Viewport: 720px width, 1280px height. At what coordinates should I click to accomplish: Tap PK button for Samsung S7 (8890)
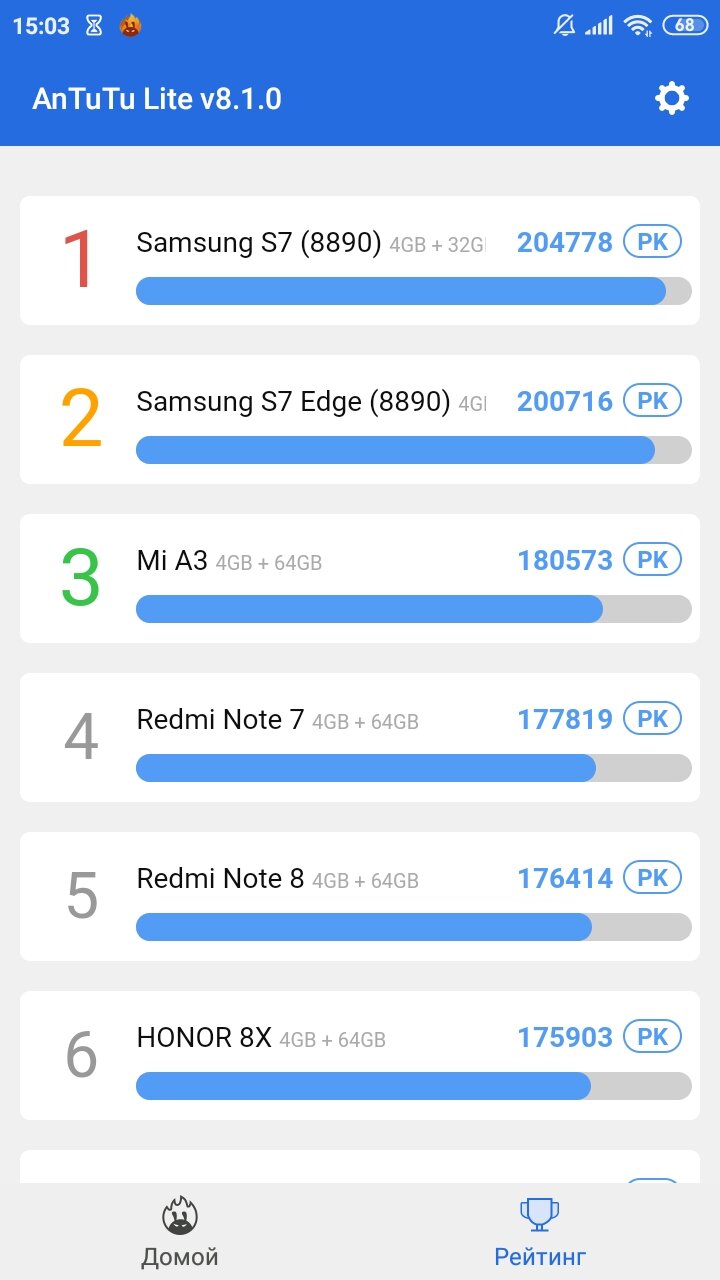pos(653,242)
